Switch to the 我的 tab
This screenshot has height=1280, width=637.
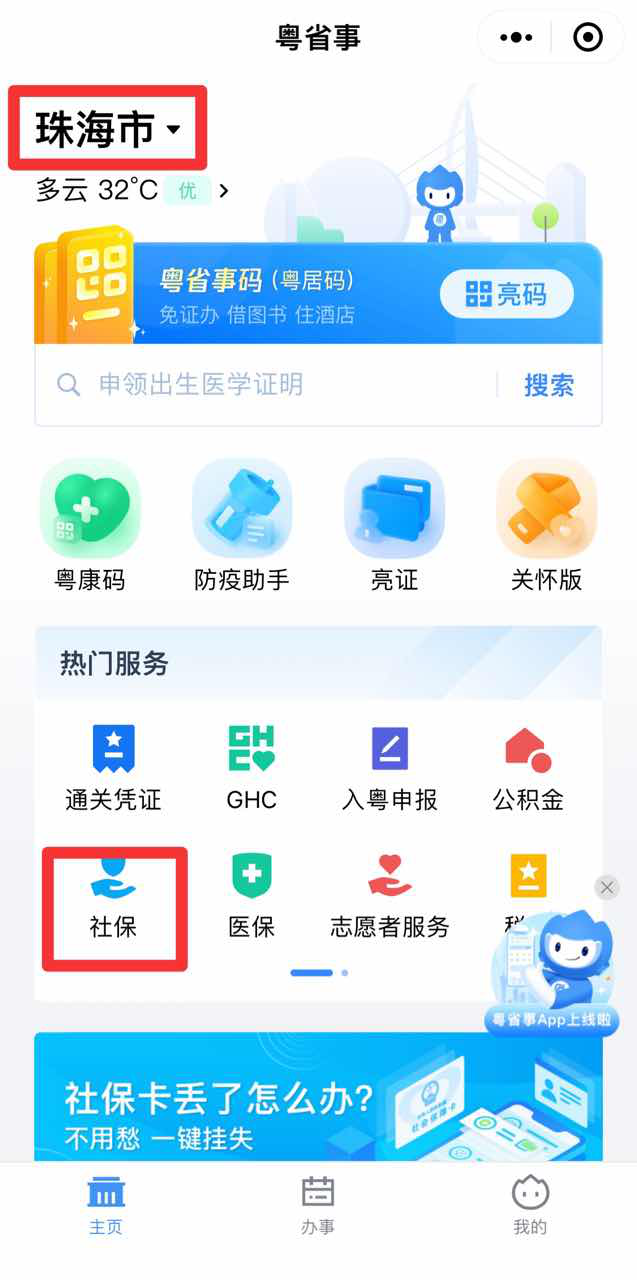point(530,1205)
